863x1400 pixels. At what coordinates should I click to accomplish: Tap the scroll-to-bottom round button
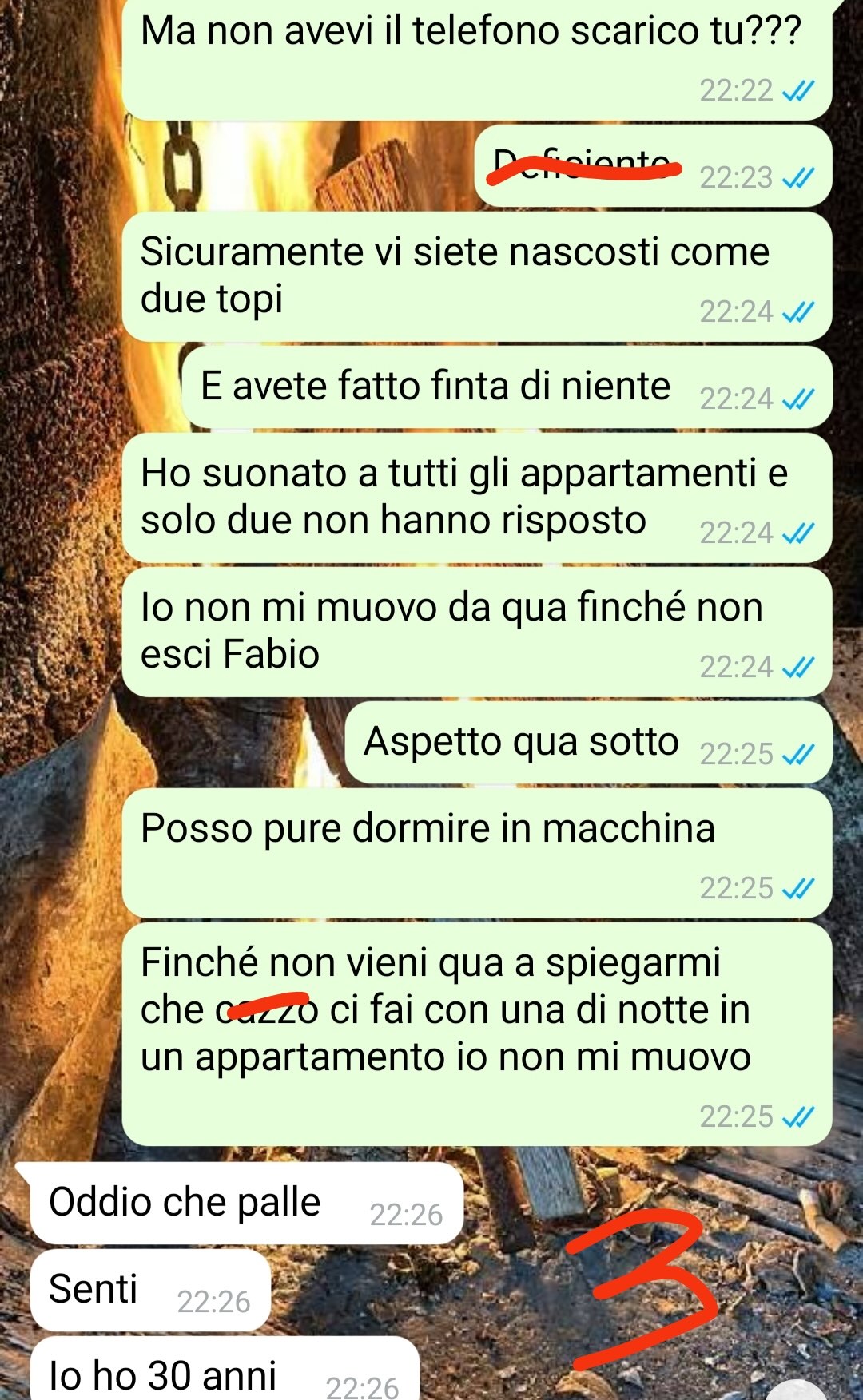click(796, 1390)
